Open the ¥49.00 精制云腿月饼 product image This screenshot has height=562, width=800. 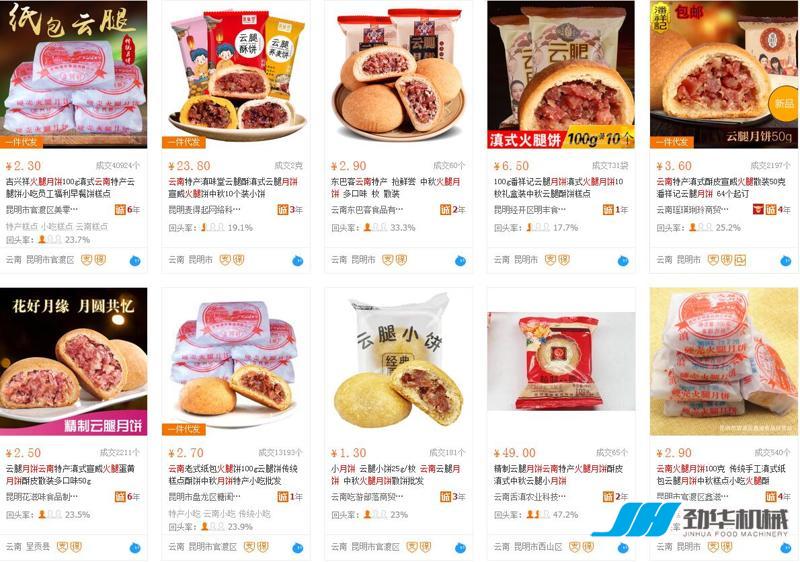pos(561,360)
